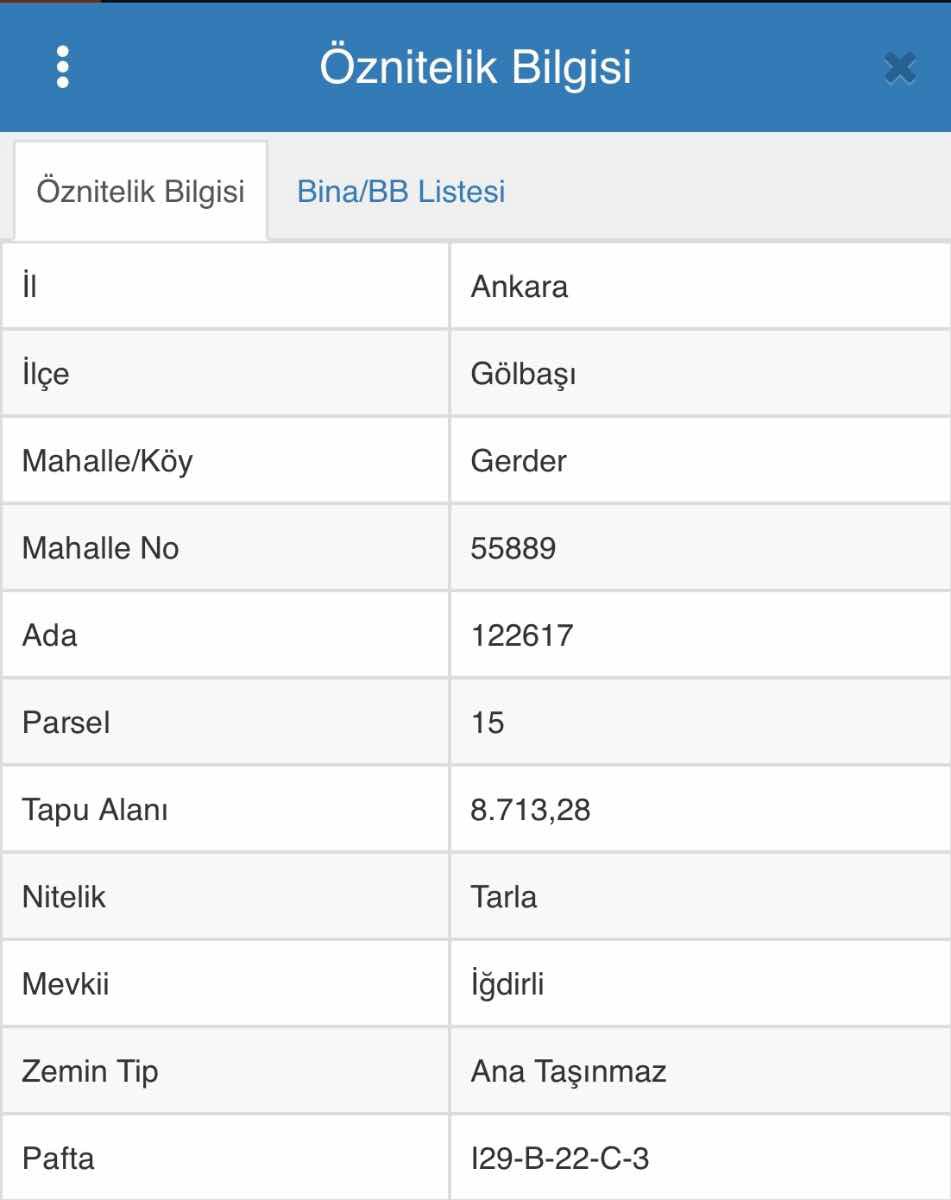Select the Öznitelik Bilgisi tab

[140, 191]
